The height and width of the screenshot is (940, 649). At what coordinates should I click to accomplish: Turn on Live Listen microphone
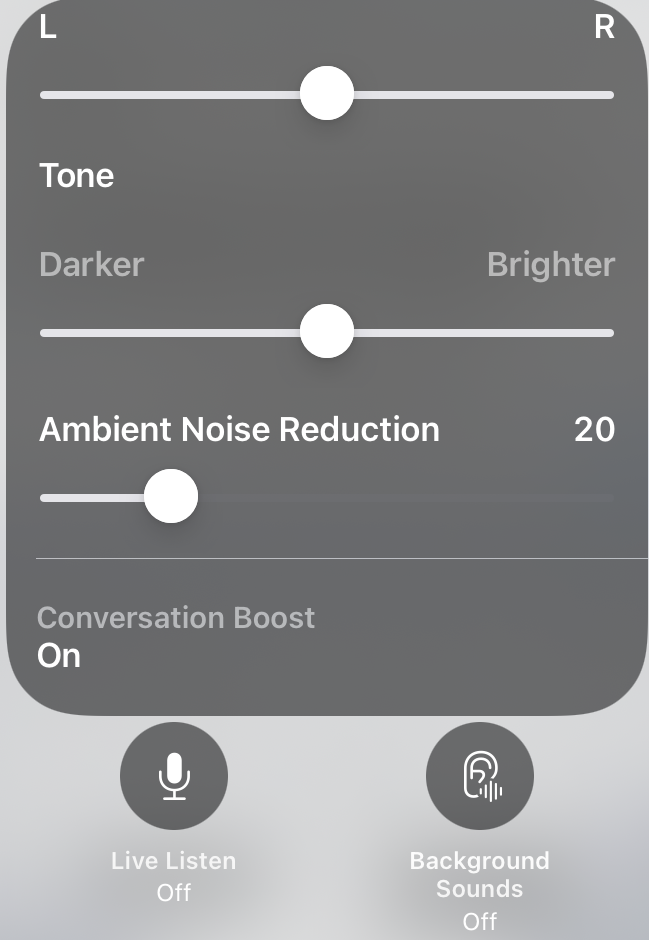pyautogui.click(x=174, y=776)
